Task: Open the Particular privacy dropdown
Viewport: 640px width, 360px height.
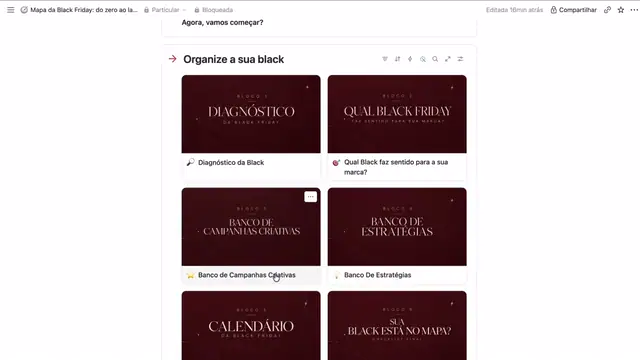Action: (165, 10)
